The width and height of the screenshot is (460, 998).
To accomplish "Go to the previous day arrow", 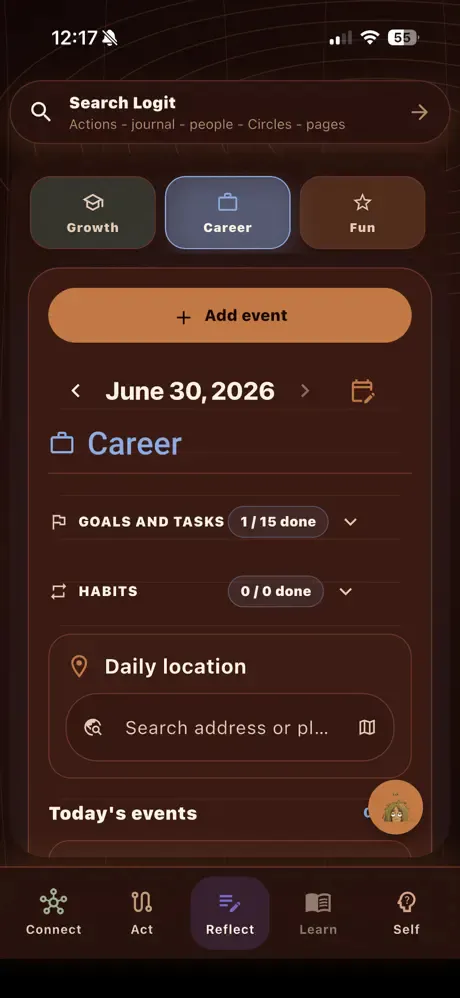I will (76, 391).
